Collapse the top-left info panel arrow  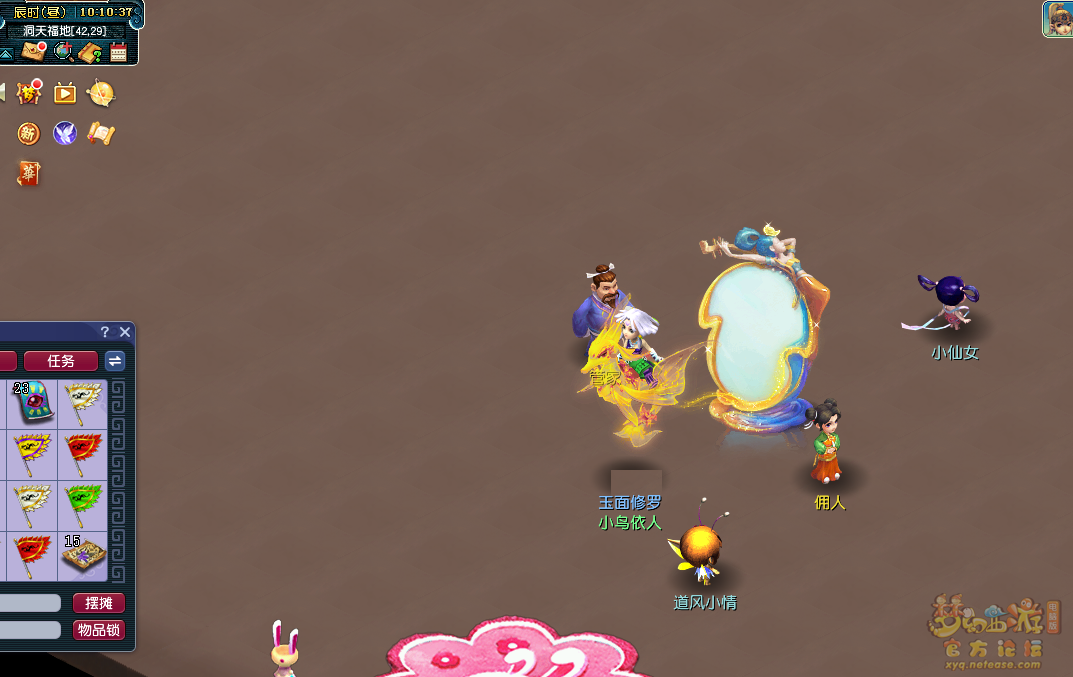pos(6,51)
